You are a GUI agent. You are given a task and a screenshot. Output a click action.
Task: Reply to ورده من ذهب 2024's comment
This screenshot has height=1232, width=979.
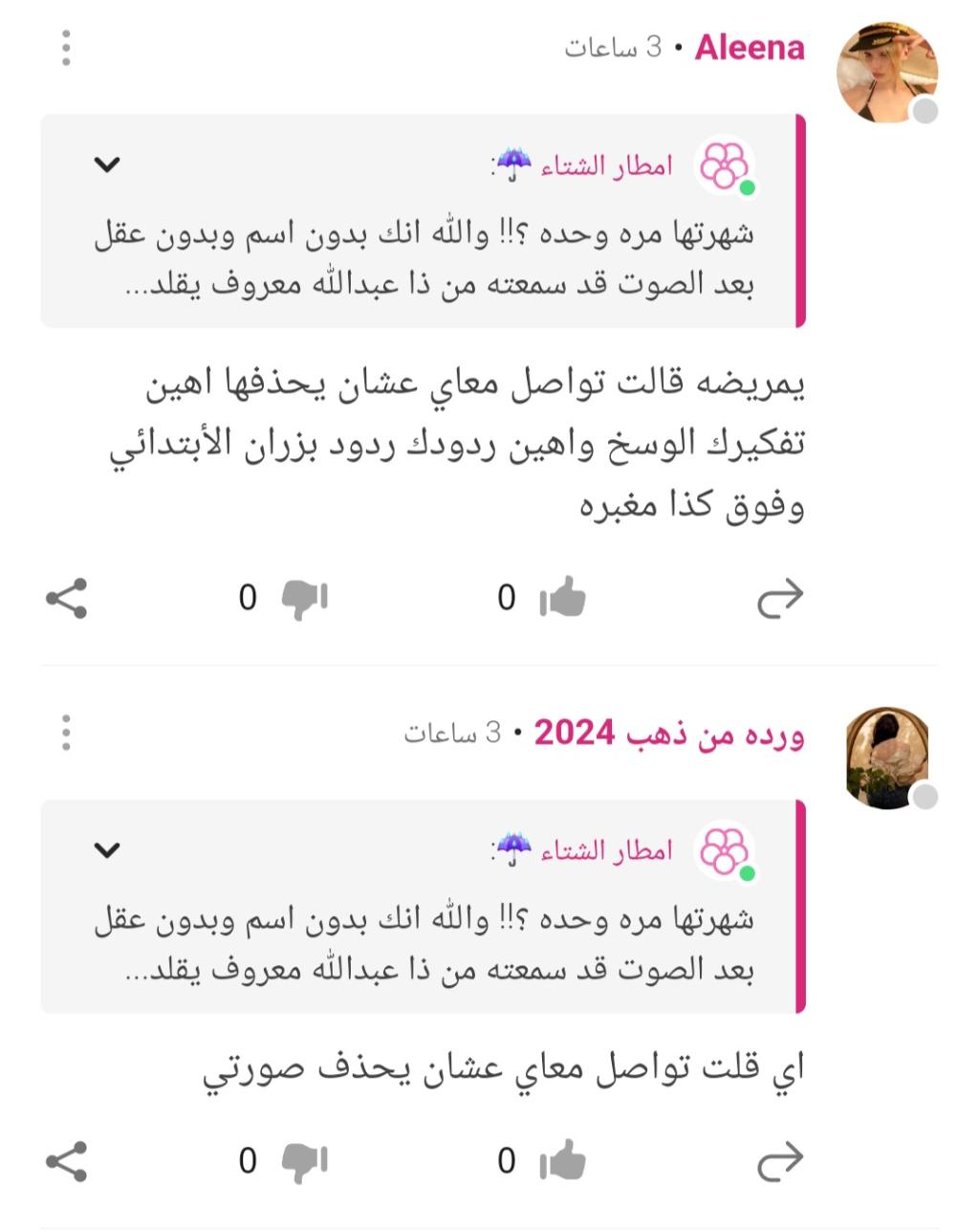(779, 1161)
